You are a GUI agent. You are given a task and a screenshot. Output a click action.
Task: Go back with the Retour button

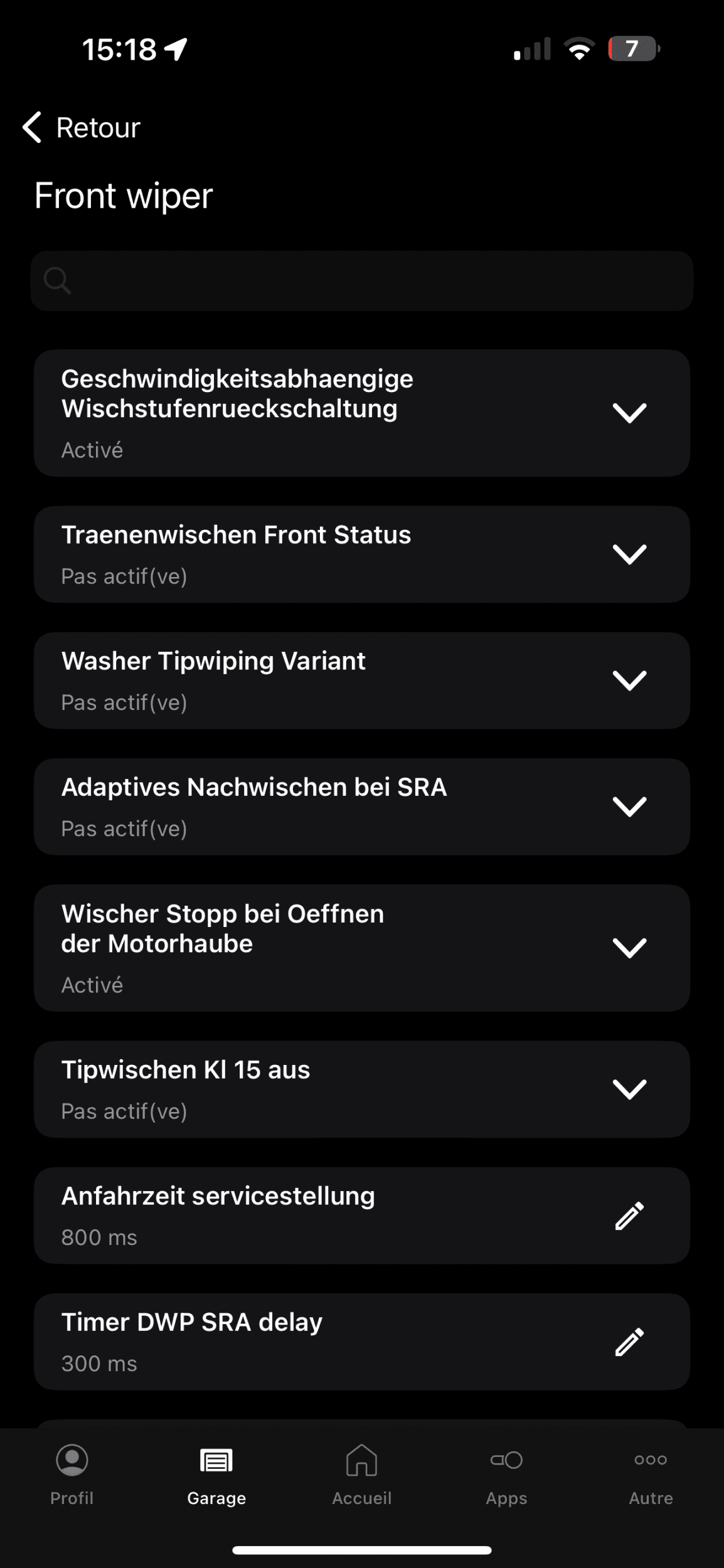(x=82, y=128)
